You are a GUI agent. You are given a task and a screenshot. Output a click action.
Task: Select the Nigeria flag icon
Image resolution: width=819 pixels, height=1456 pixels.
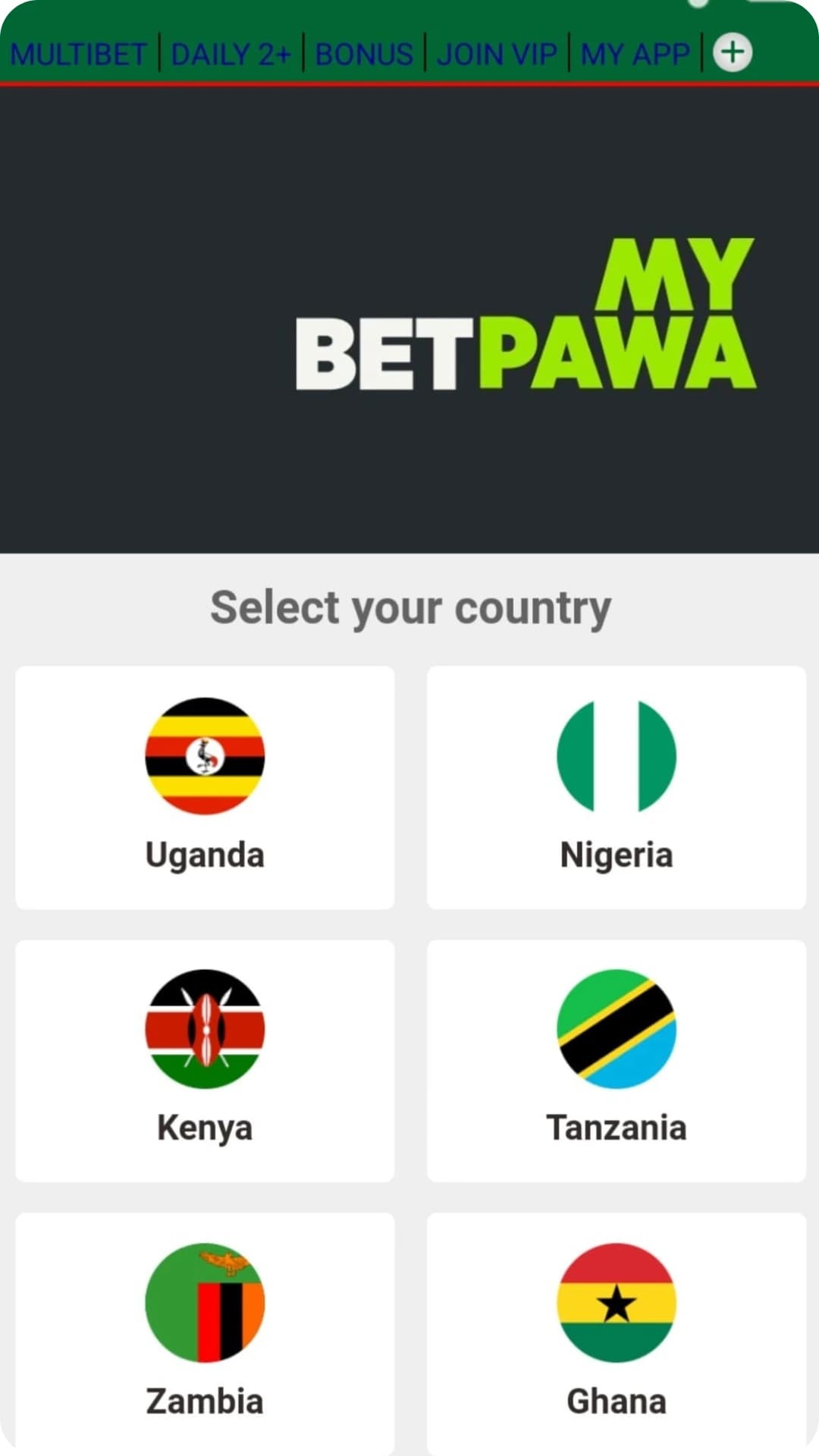pyautogui.click(x=616, y=755)
